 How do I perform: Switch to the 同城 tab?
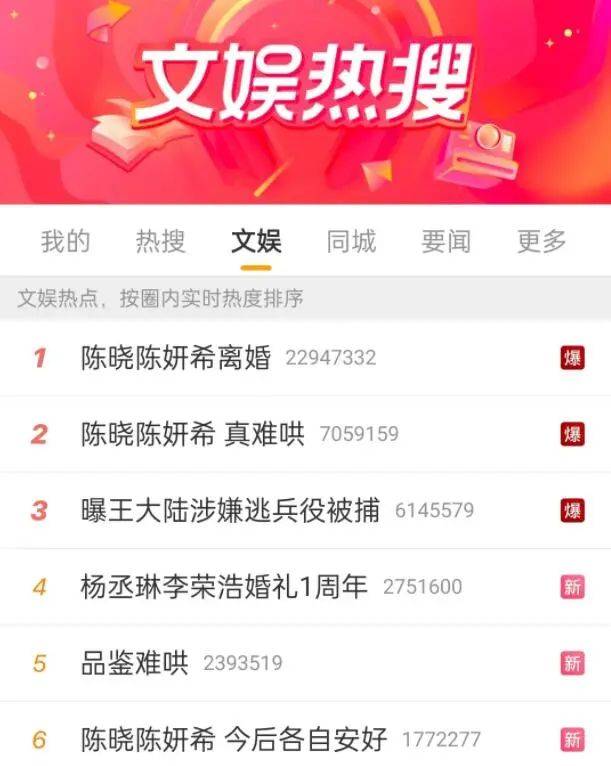(x=351, y=241)
